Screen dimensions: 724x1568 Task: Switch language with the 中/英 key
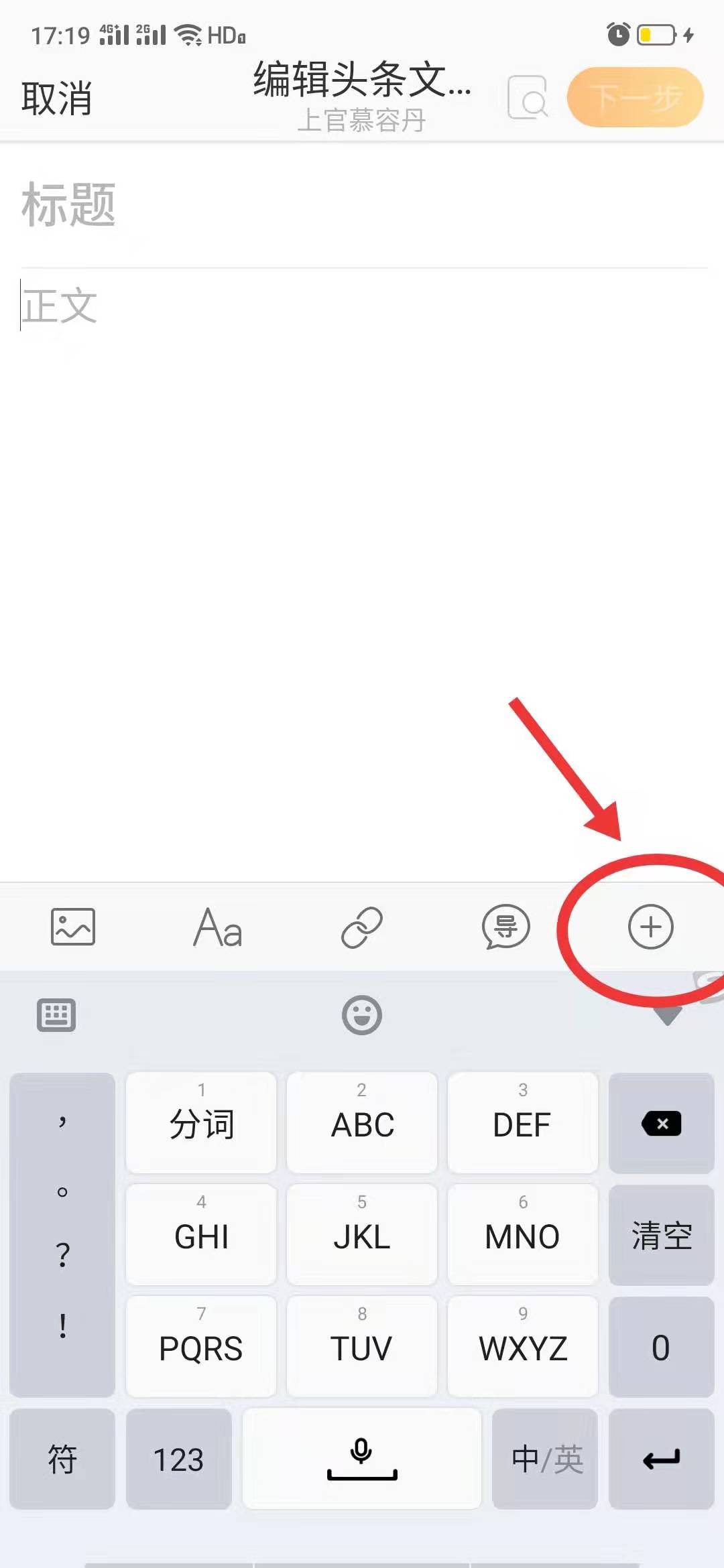(545, 1459)
